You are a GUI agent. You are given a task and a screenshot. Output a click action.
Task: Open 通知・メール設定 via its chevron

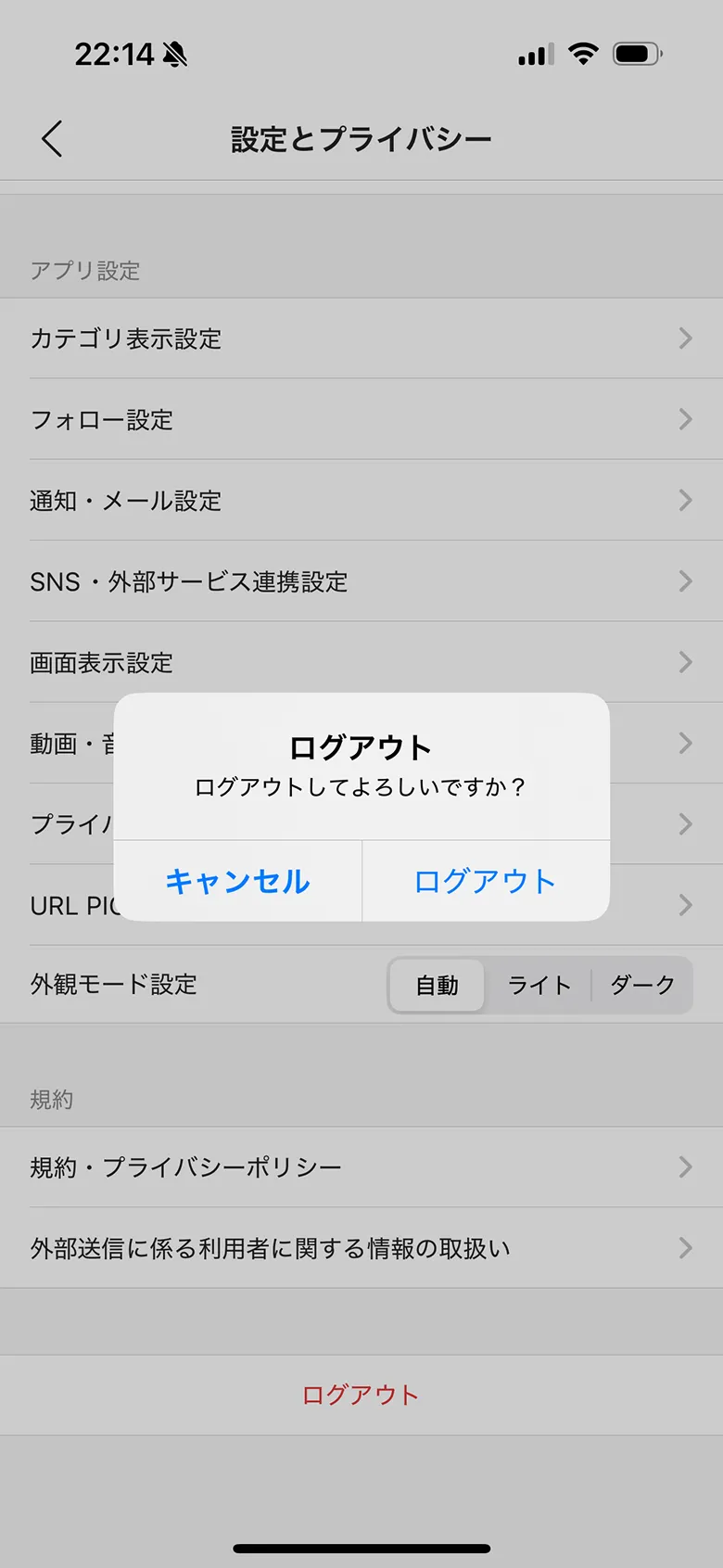pyautogui.click(x=683, y=501)
